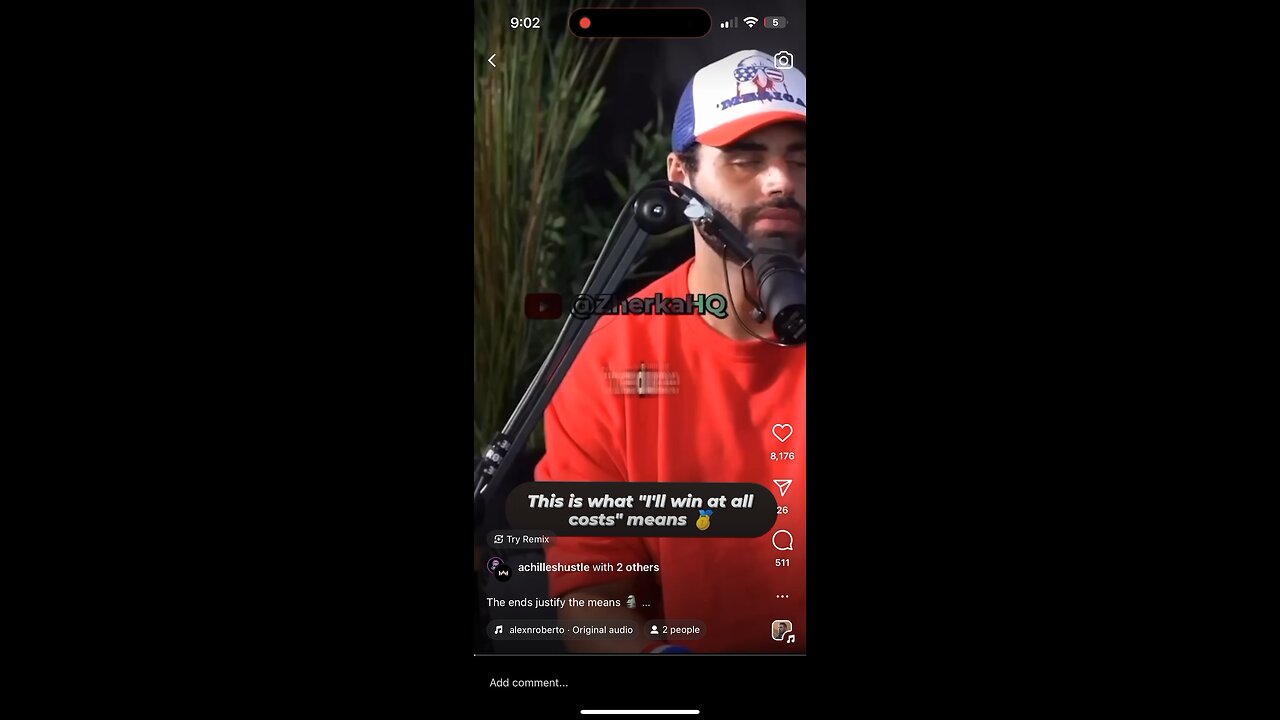
Task: Open the comments speech bubble
Action: click(782, 541)
